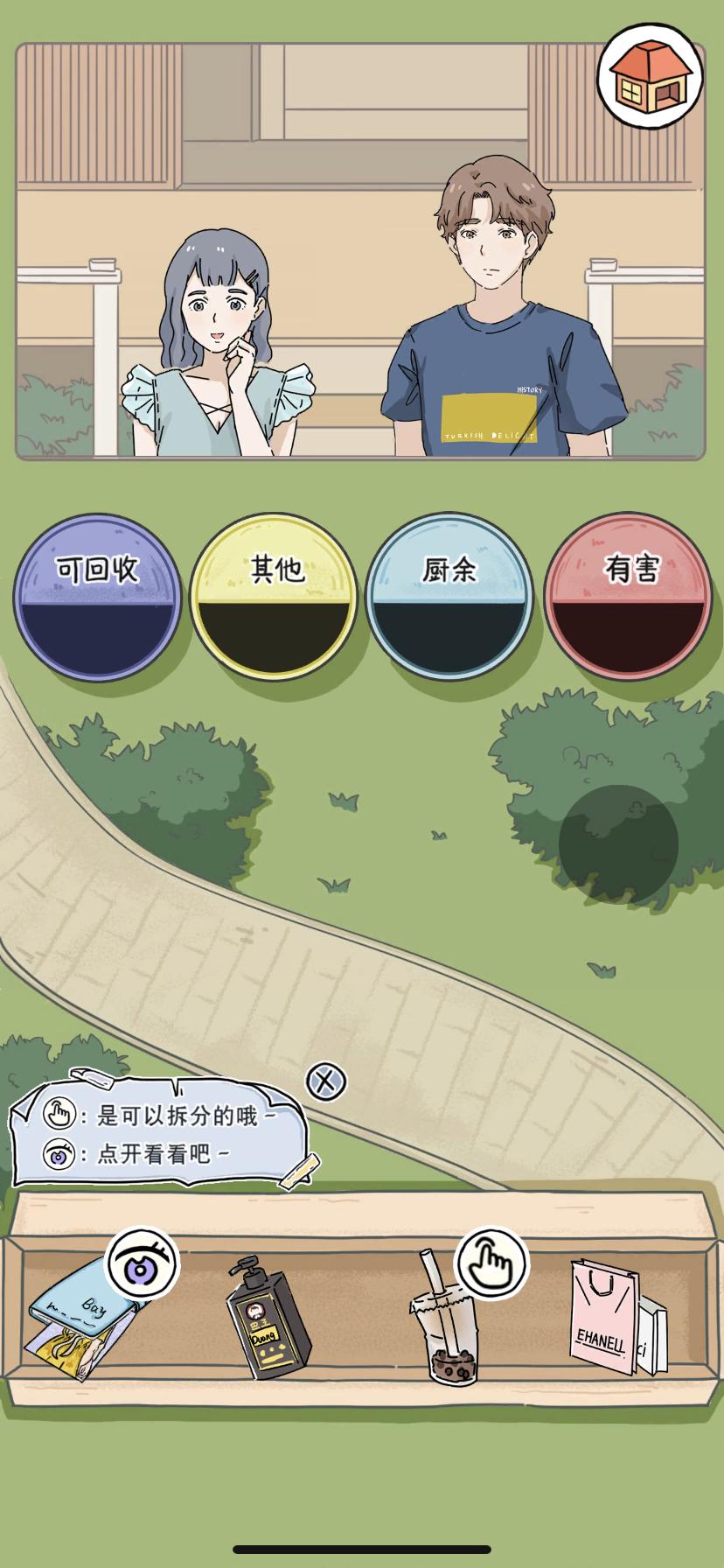Open the home house icon
The height and width of the screenshot is (1568, 724).
click(650, 76)
